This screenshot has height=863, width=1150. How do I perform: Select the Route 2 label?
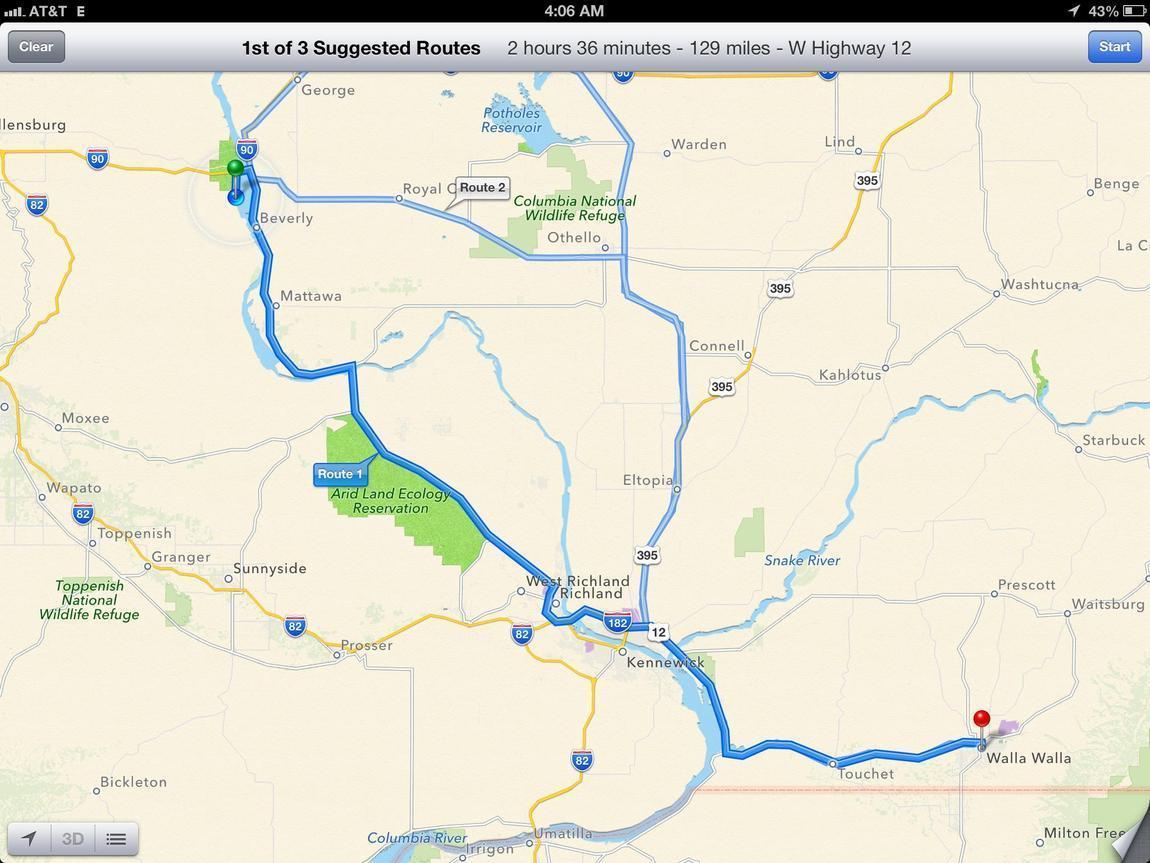482,188
